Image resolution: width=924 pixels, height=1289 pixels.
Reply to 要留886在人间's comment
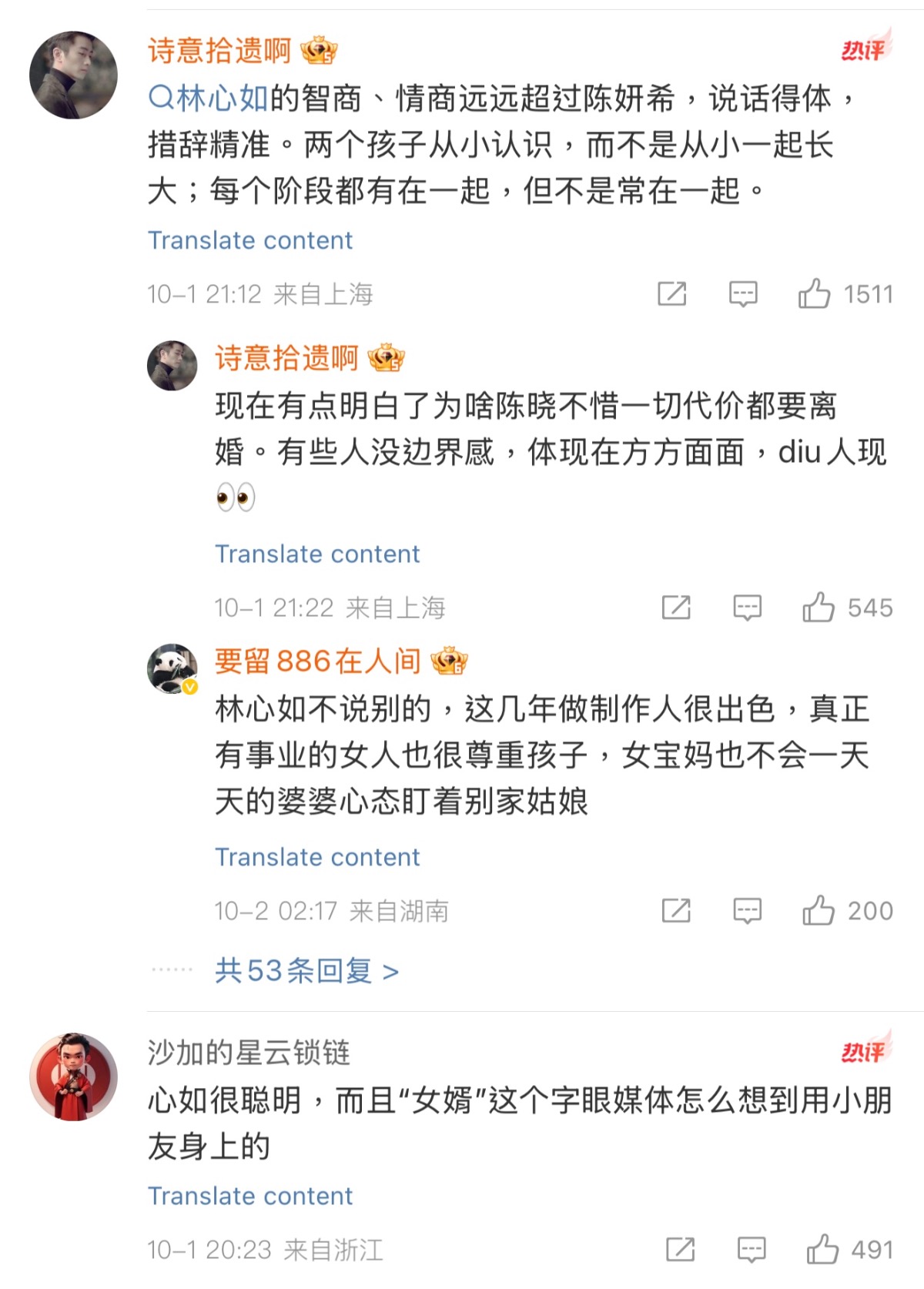747,911
